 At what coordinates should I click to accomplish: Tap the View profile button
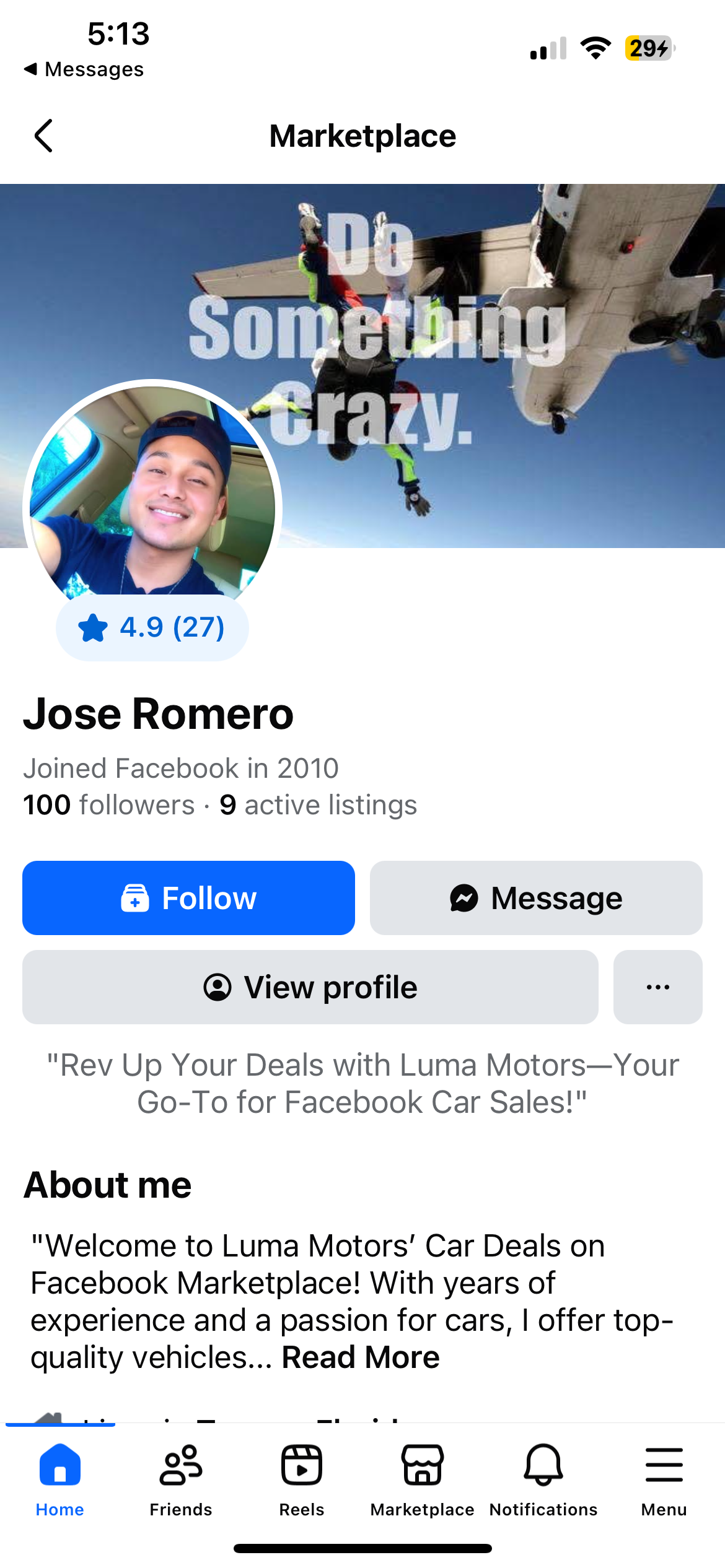pos(310,987)
